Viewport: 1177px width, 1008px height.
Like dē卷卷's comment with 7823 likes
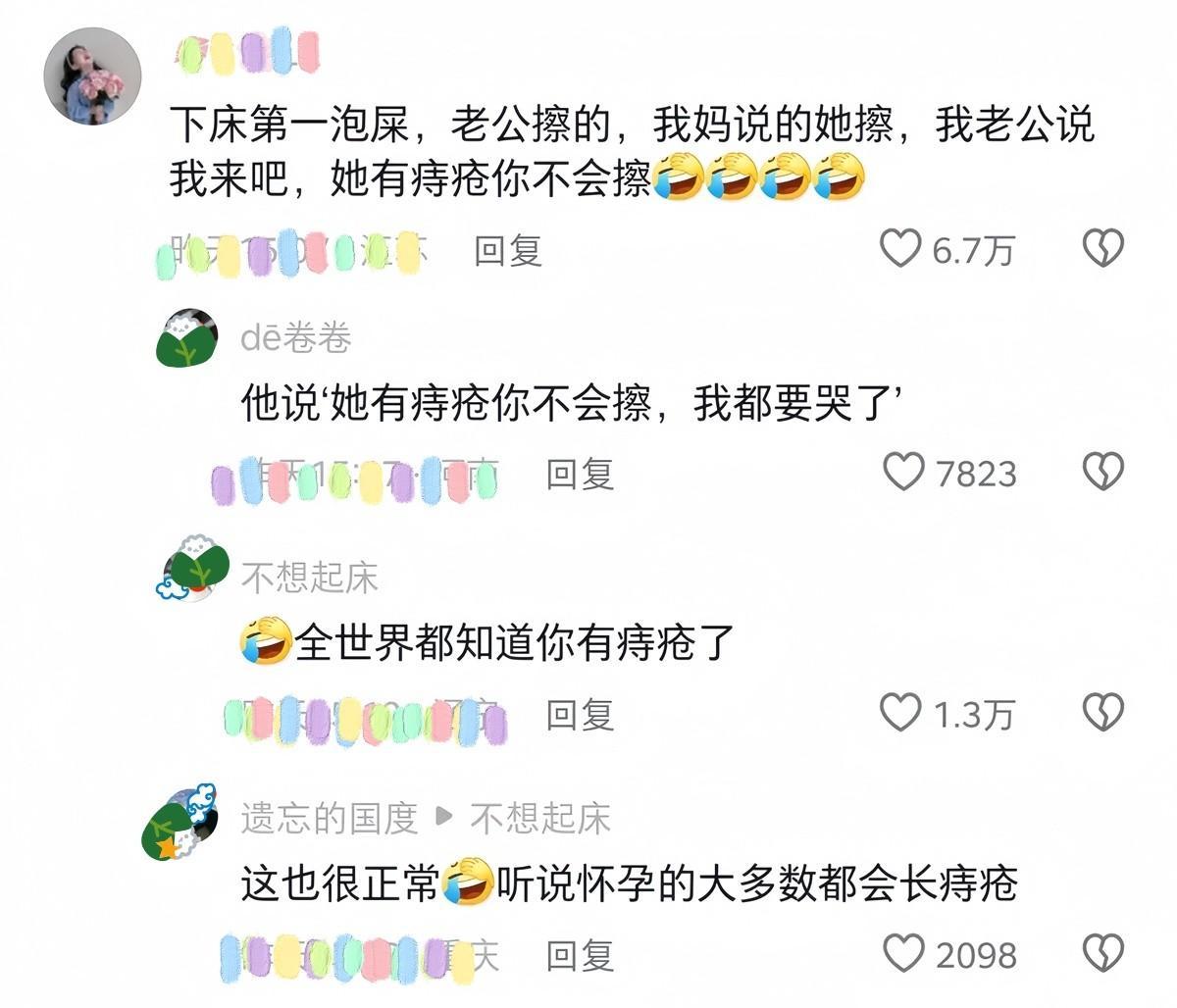903,473
